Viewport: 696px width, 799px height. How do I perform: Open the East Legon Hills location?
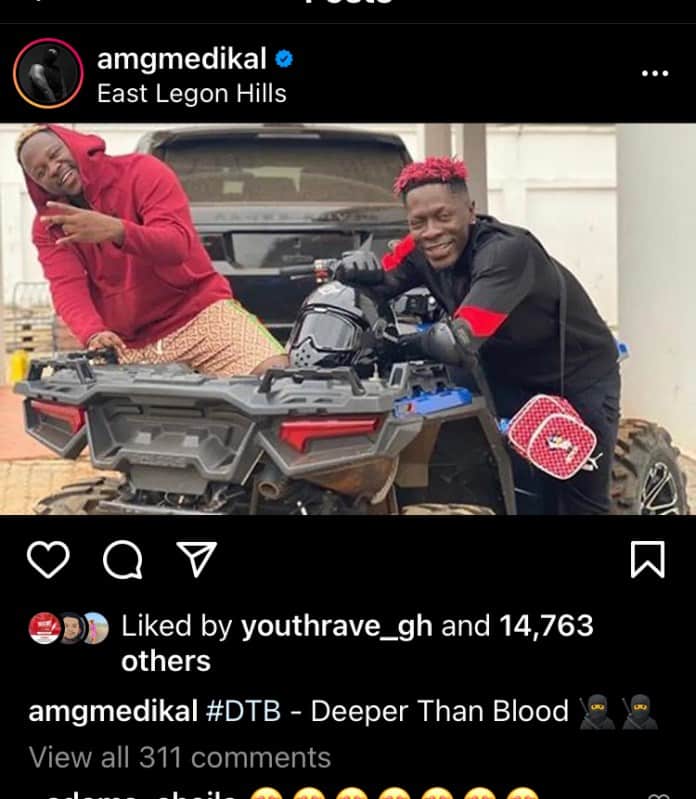[192, 94]
